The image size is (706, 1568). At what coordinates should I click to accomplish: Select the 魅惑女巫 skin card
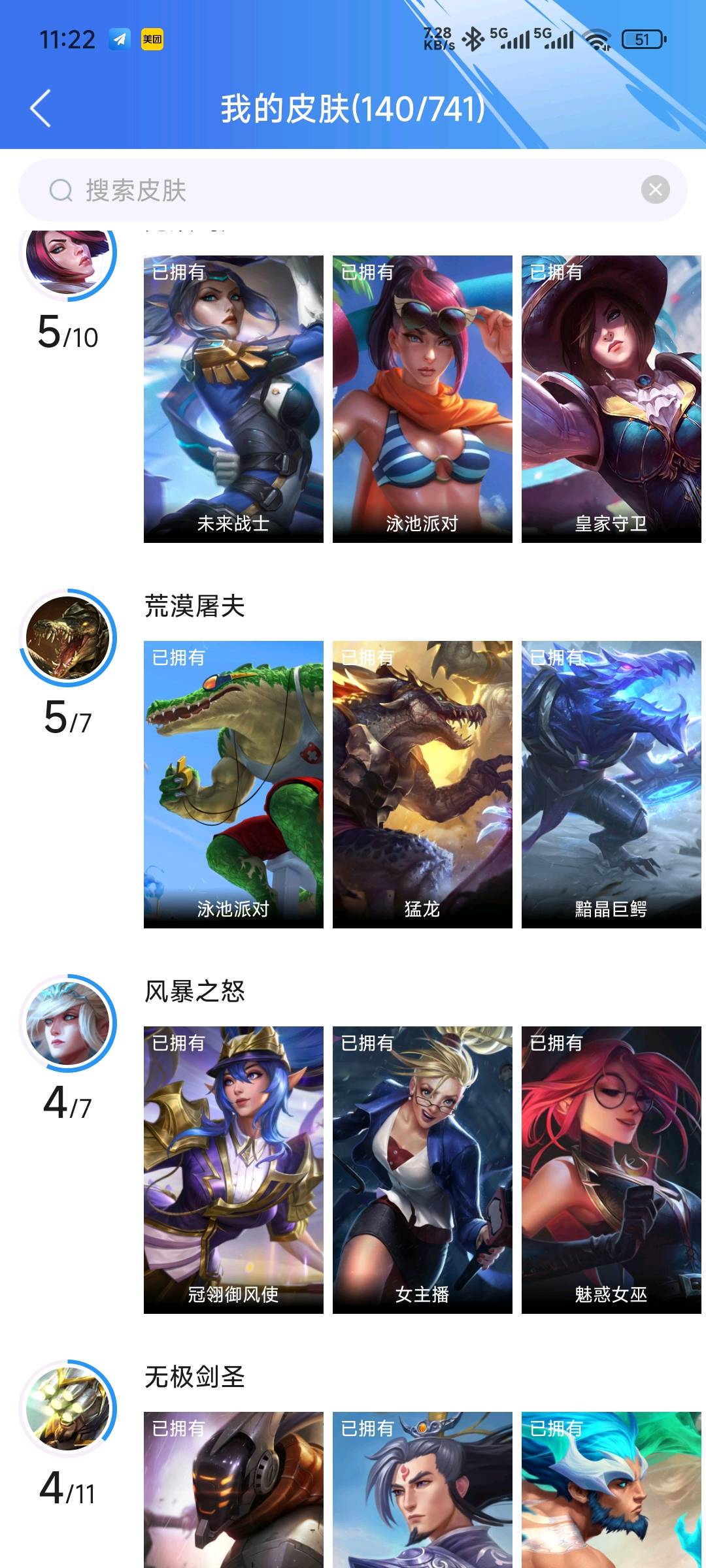611,1170
